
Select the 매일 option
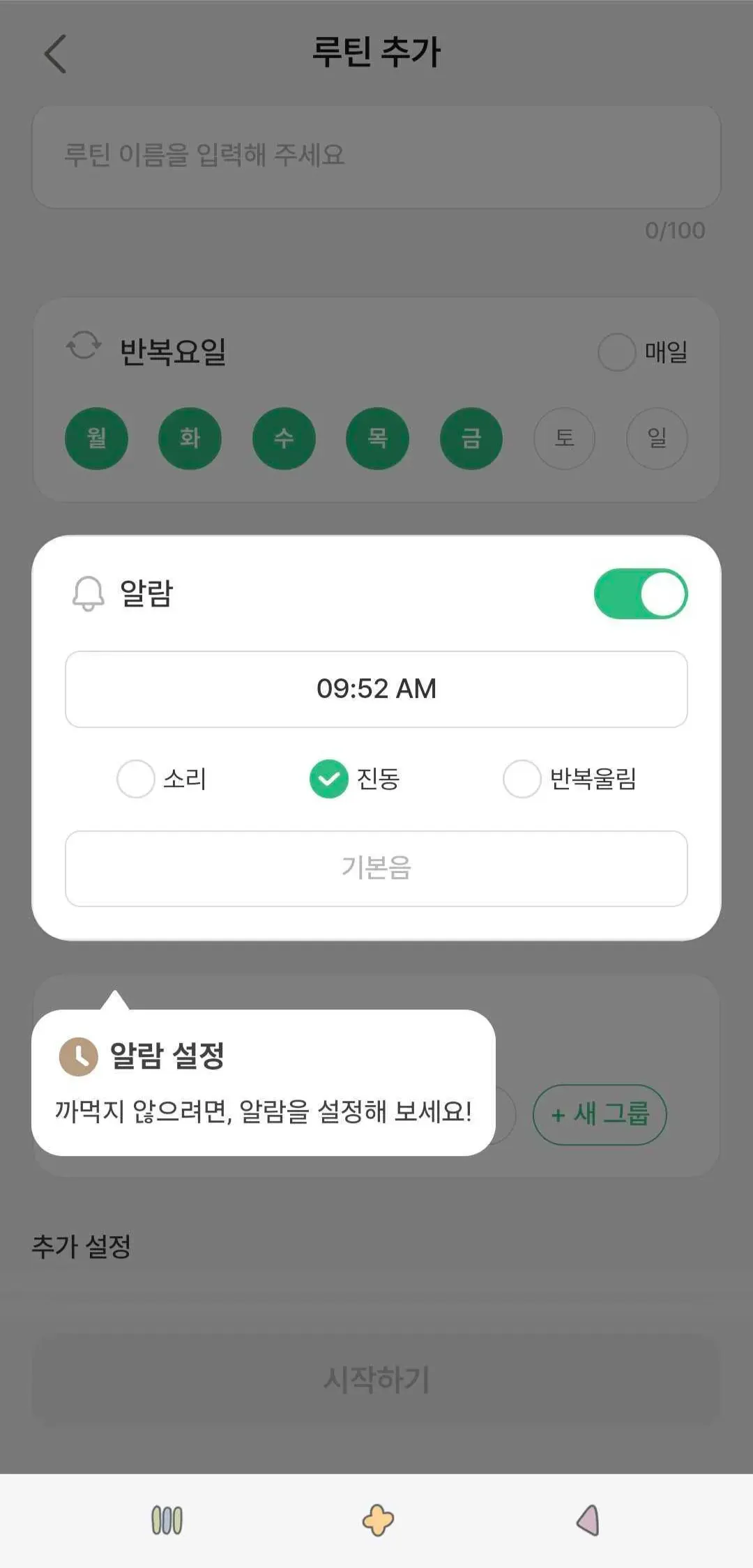coord(617,352)
